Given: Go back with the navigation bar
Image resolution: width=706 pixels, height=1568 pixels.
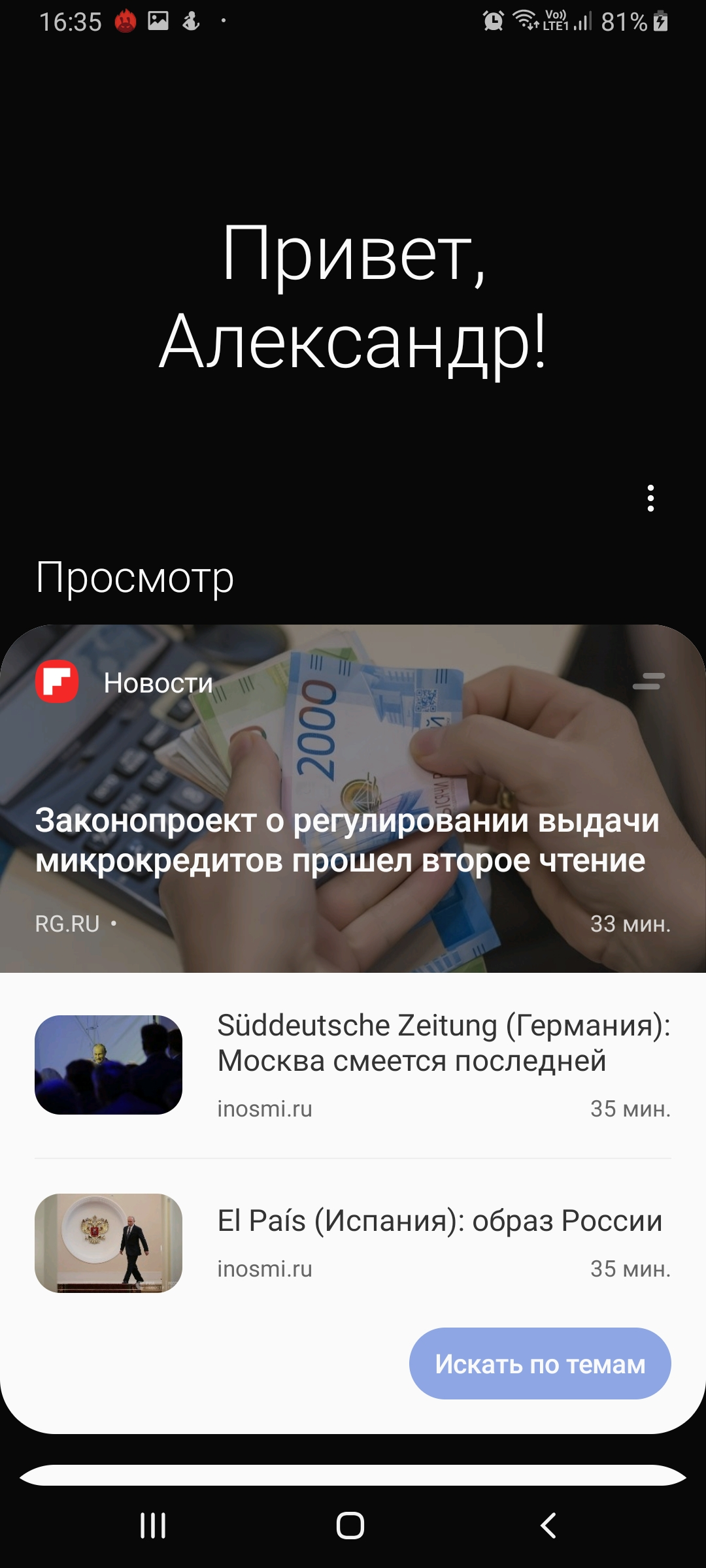Looking at the screenshot, I should (x=548, y=1526).
